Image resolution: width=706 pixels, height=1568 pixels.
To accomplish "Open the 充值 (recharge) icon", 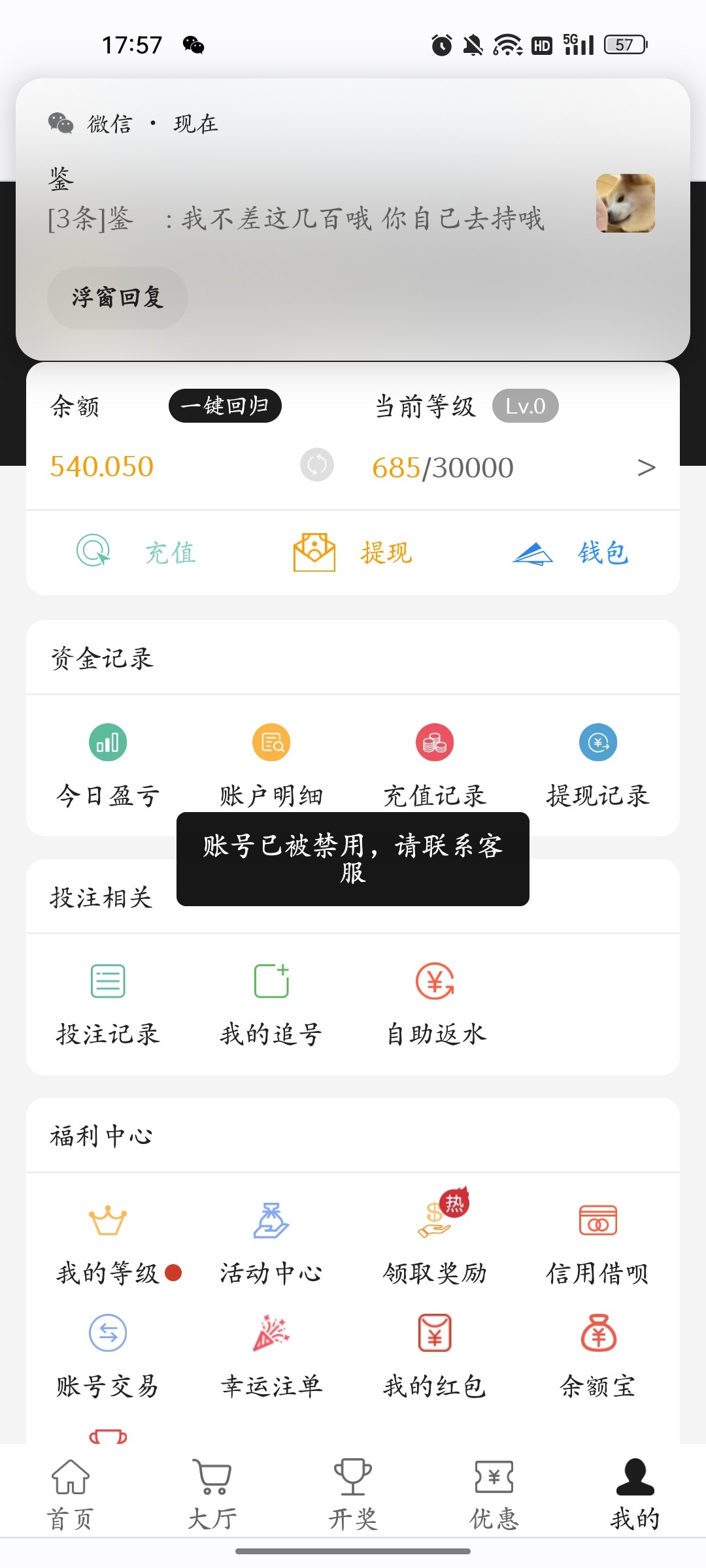I will pyautogui.click(x=93, y=552).
